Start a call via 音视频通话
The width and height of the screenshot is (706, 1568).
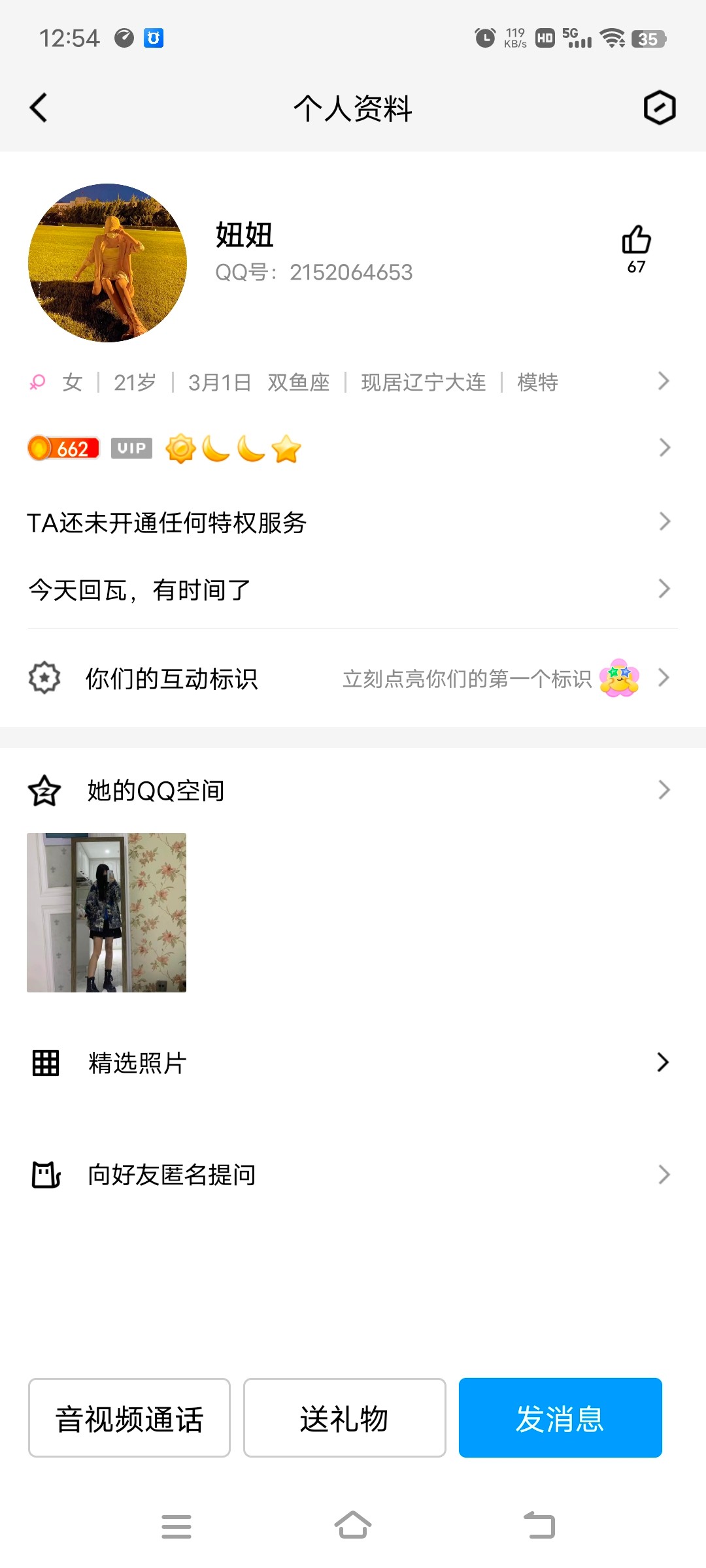point(128,1418)
